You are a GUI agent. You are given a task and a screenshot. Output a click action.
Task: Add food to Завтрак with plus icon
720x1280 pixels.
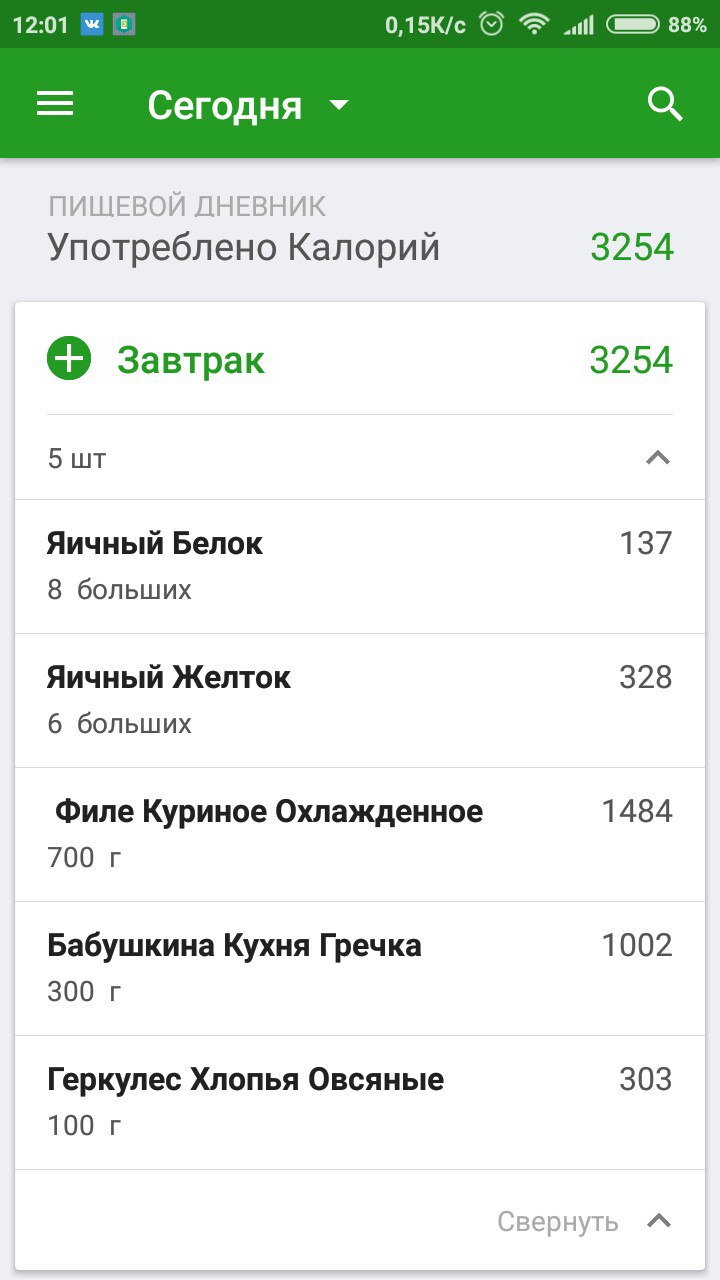(69, 359)
